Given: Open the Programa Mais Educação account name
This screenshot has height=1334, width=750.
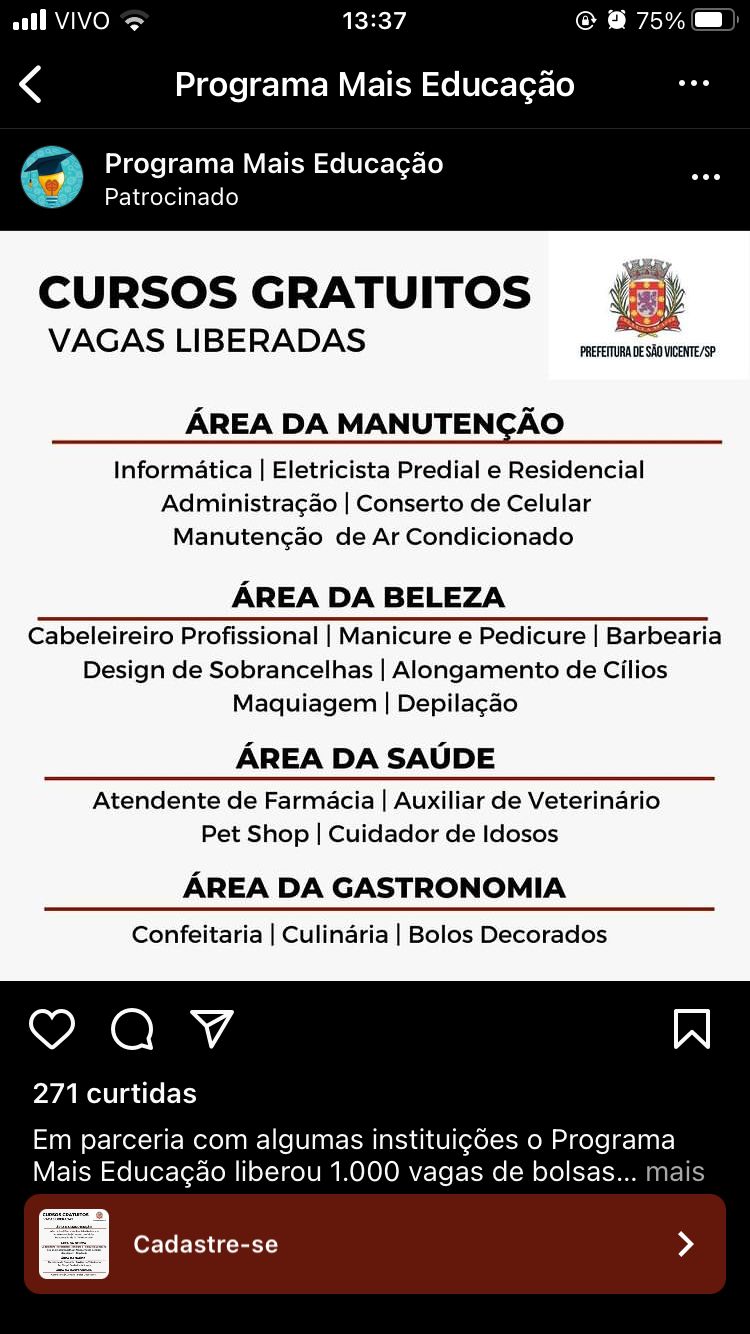Looking at the screenshot, I should (x=274, y=164).
